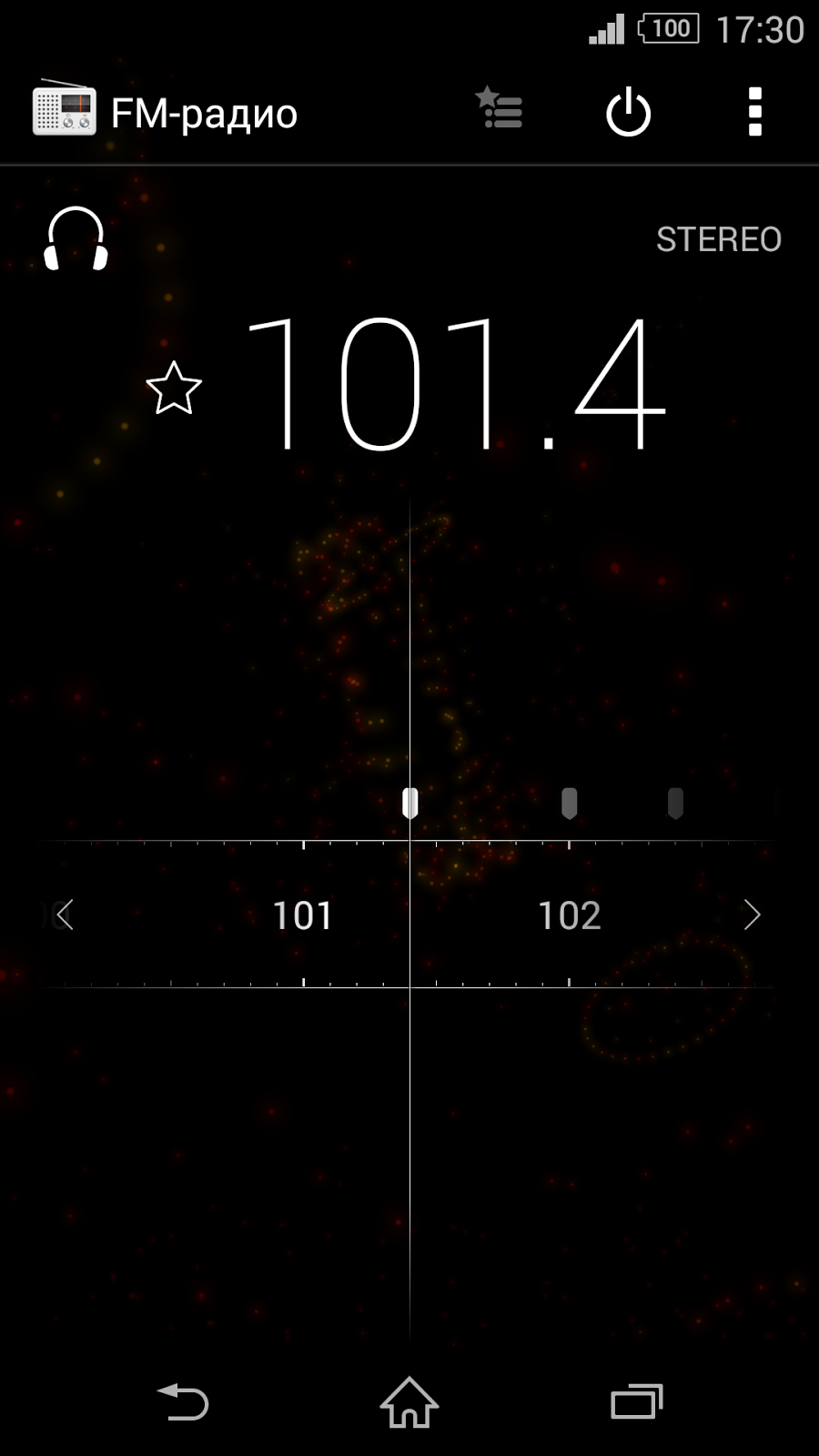The image size is (819, 1456).
Task: Go to the home screen
Action: [409, 1401]
